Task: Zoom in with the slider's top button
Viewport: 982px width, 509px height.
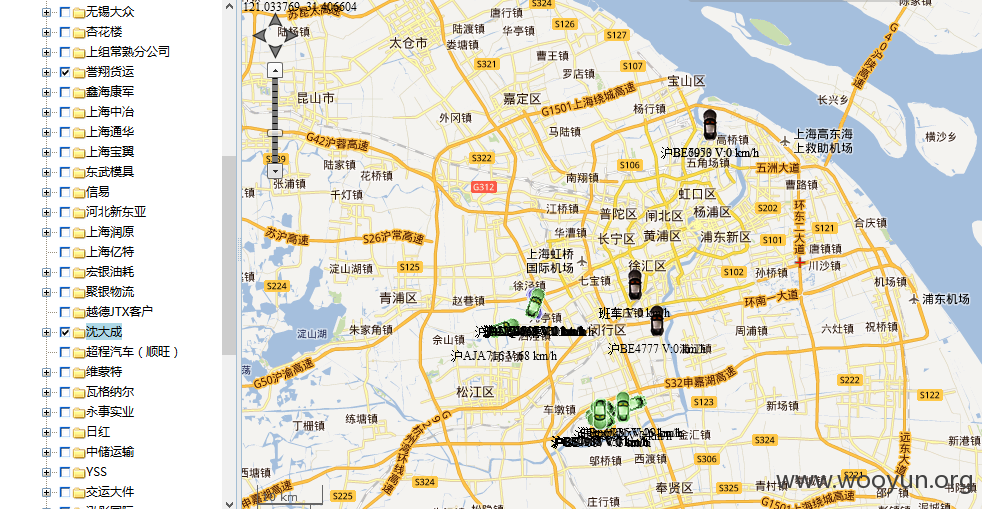Action: 275,69
